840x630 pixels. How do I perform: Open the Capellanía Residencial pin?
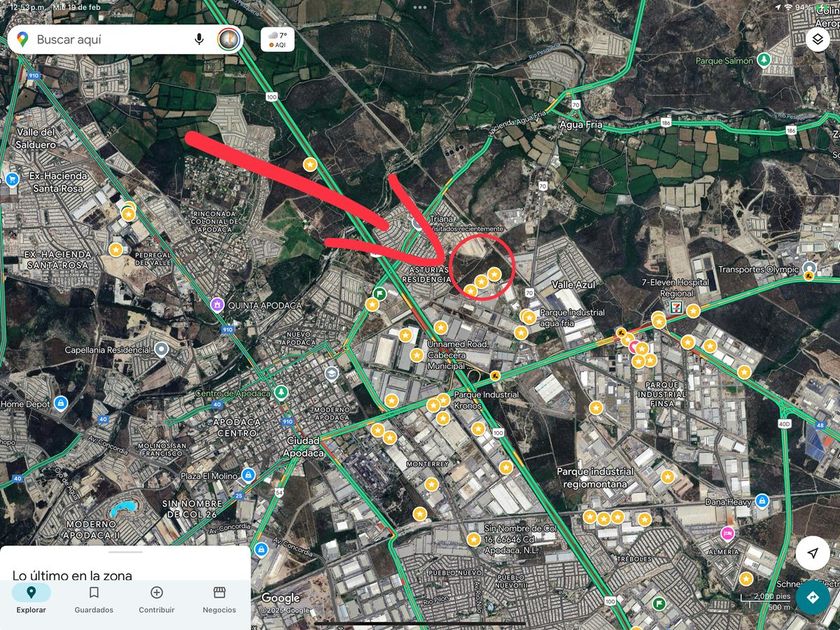[x=161, y=350]
